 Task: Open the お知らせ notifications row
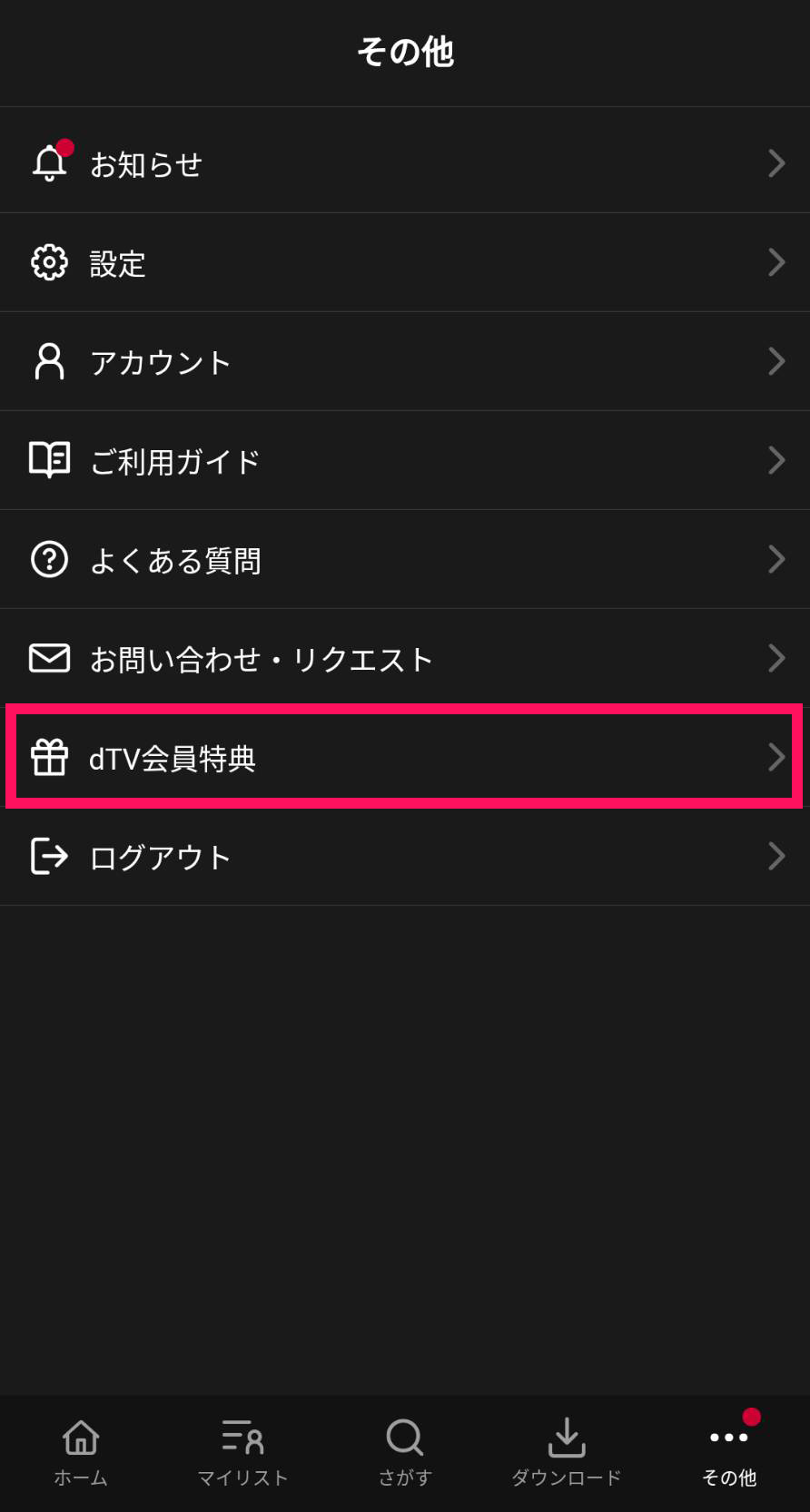coord(405,163)
